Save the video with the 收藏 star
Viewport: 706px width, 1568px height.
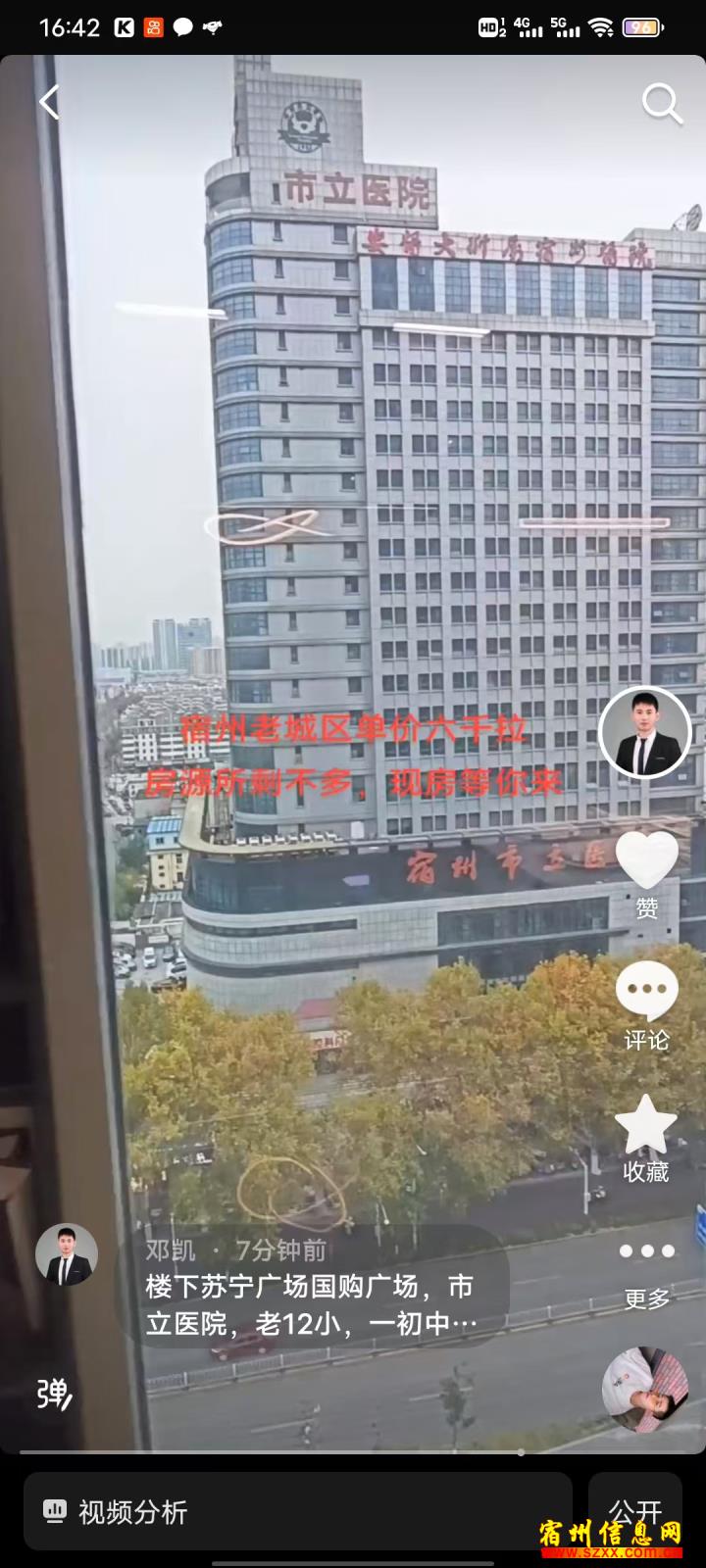646,1123
